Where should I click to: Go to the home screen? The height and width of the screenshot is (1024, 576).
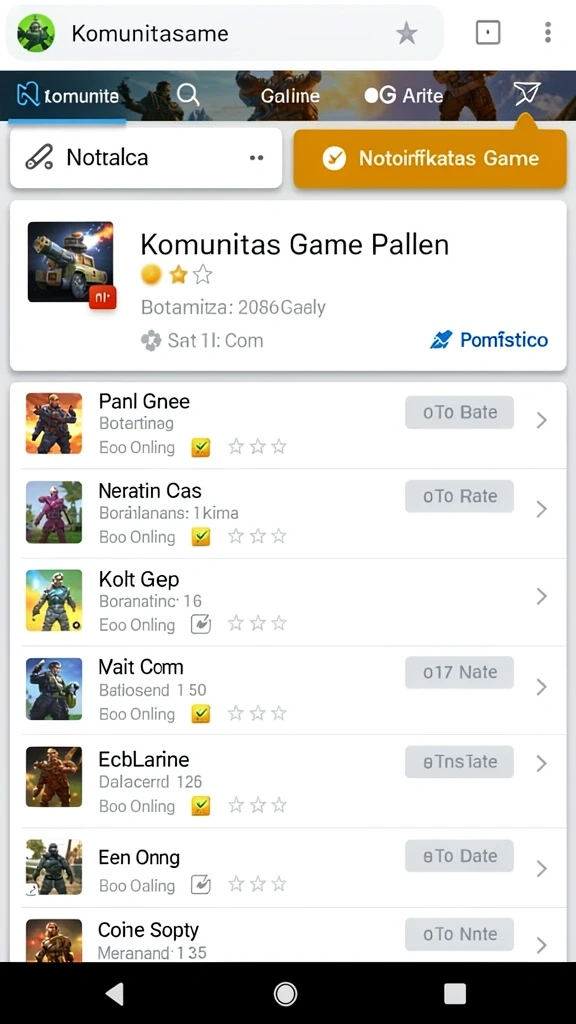(x=285, y=993)
